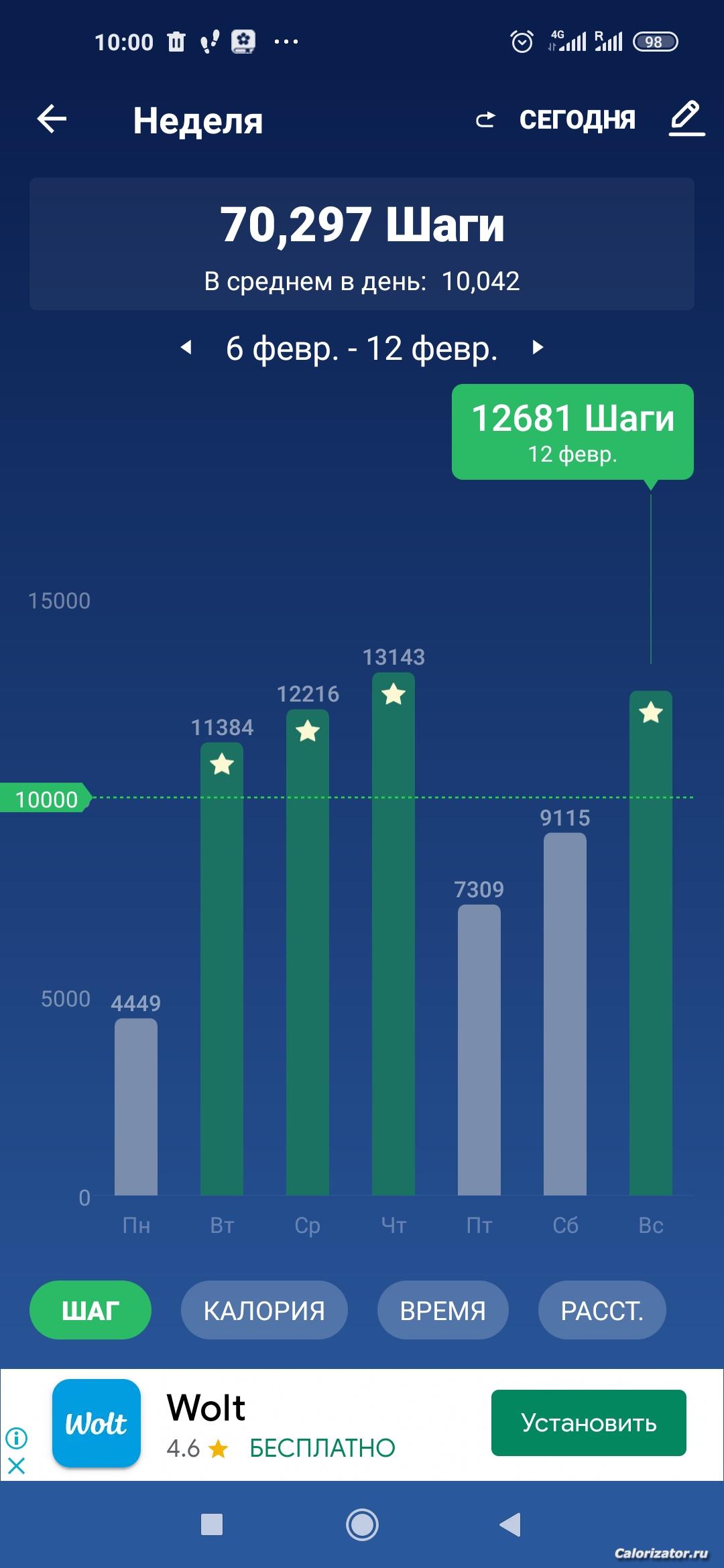
Task: Select the Пн bar with 4449 steps
Action: 136,1106
